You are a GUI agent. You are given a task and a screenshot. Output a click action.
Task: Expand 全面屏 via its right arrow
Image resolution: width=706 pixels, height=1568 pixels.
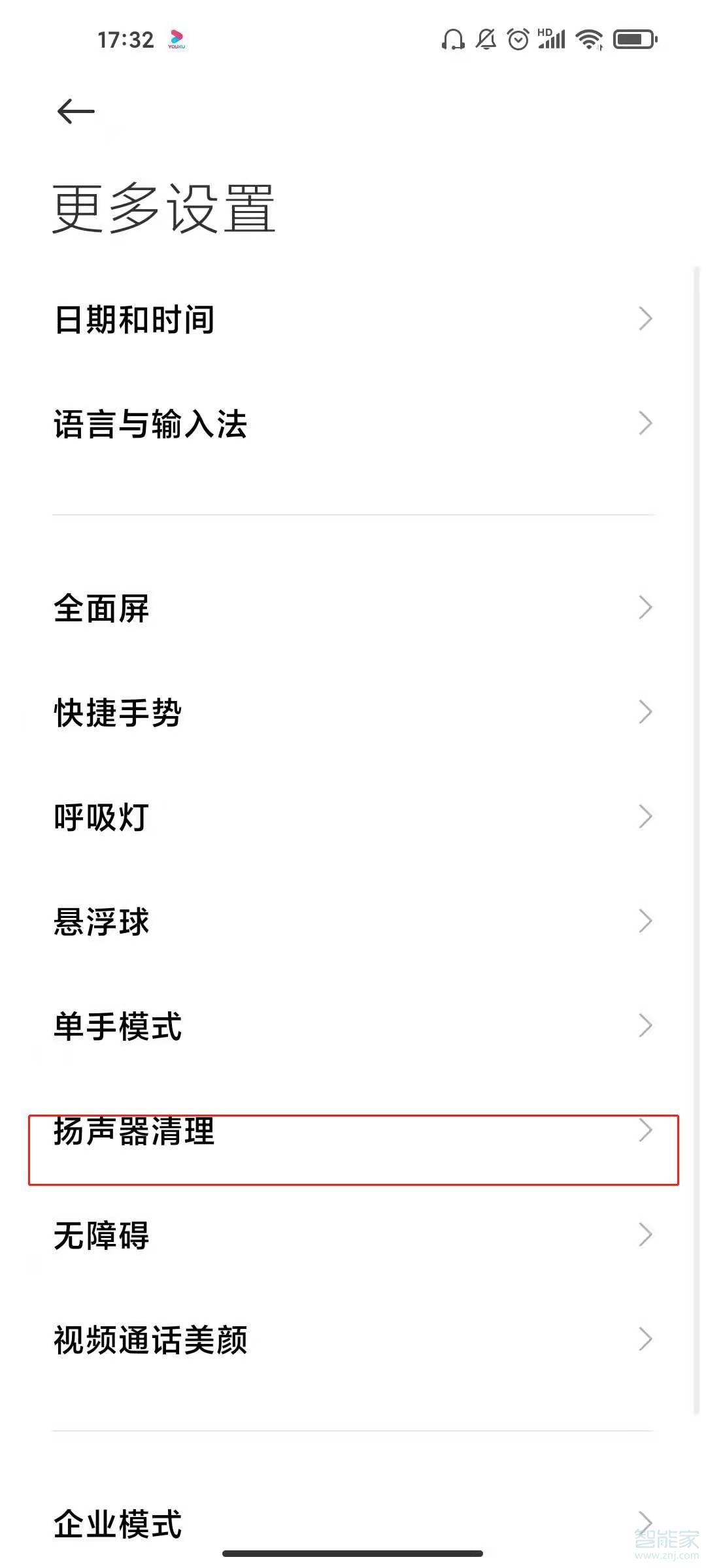(x=646, y=608)
